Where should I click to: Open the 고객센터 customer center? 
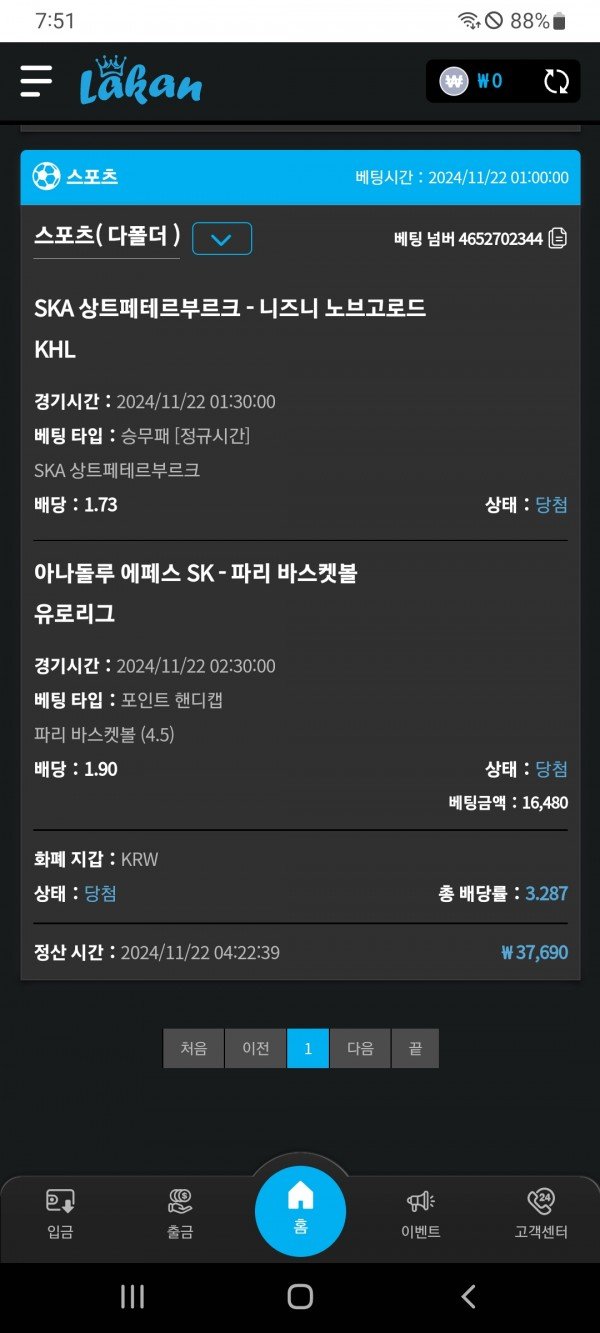pos(540,1213)
